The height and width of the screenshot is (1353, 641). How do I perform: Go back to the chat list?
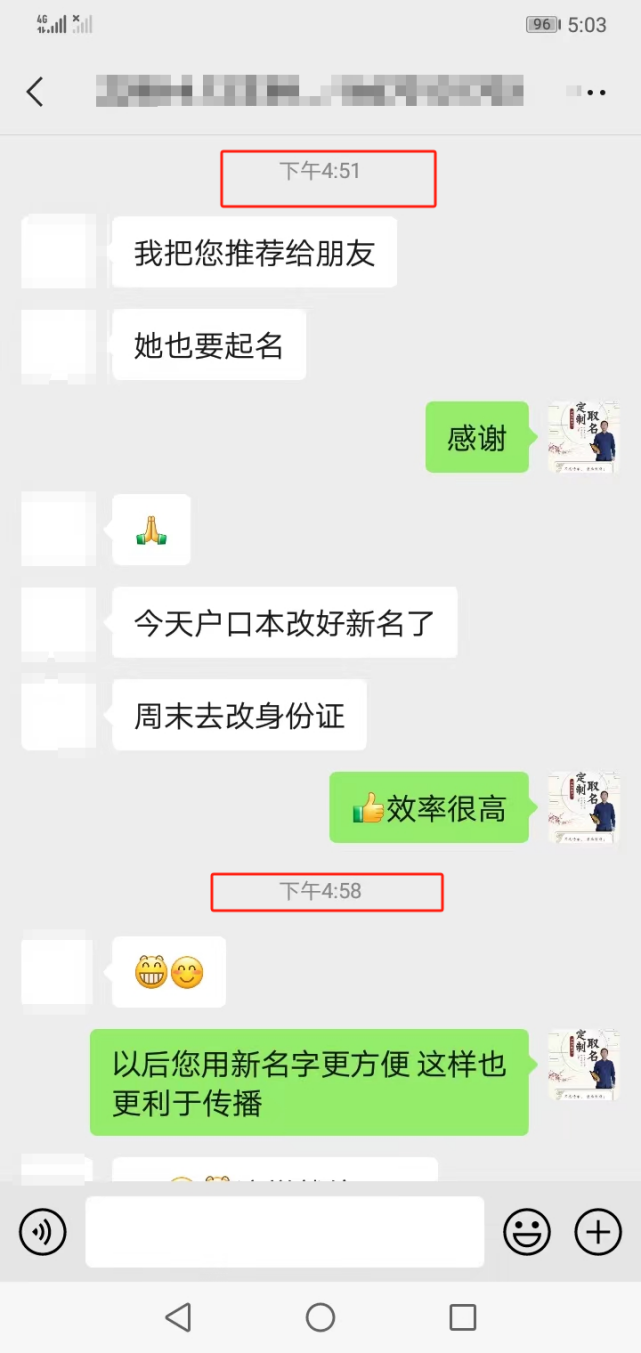35,92
